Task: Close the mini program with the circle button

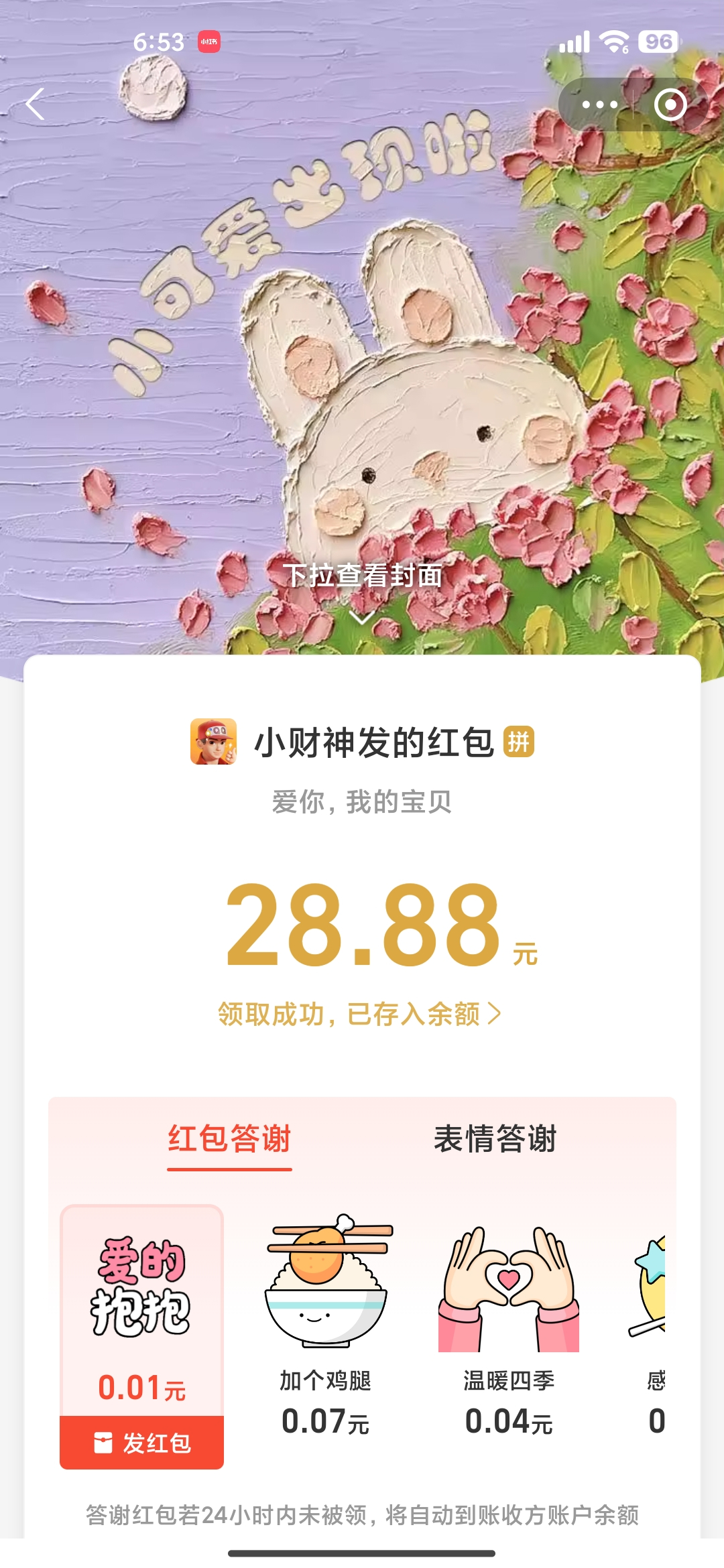Action: (x=670, y=105)
